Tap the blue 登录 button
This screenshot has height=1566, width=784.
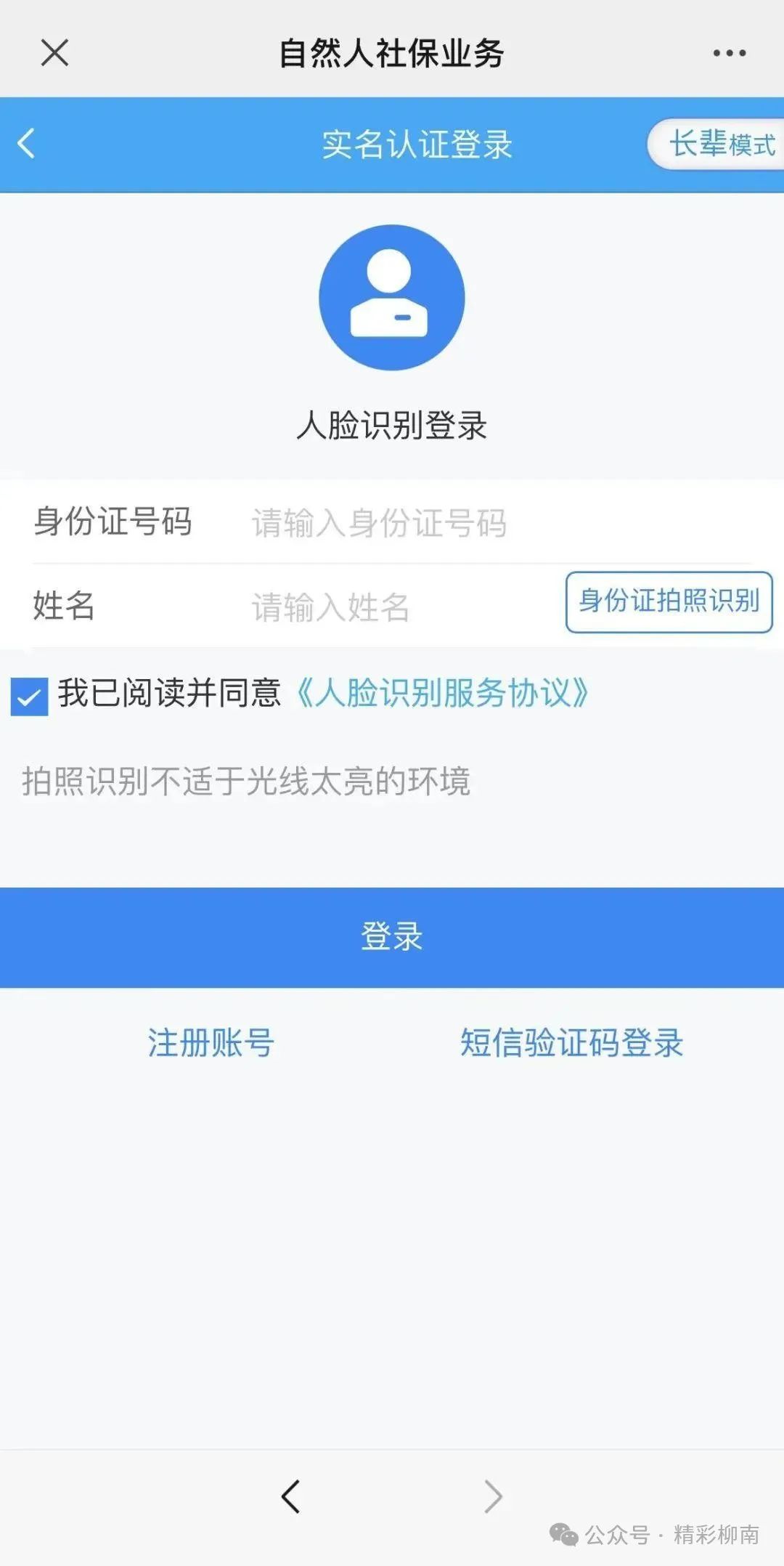coord(392,937)
